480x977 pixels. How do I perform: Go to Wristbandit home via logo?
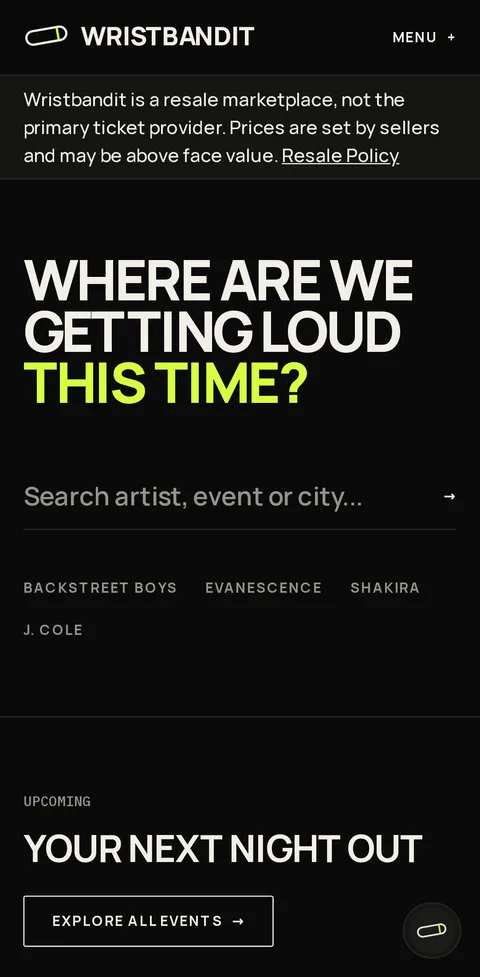139,36
